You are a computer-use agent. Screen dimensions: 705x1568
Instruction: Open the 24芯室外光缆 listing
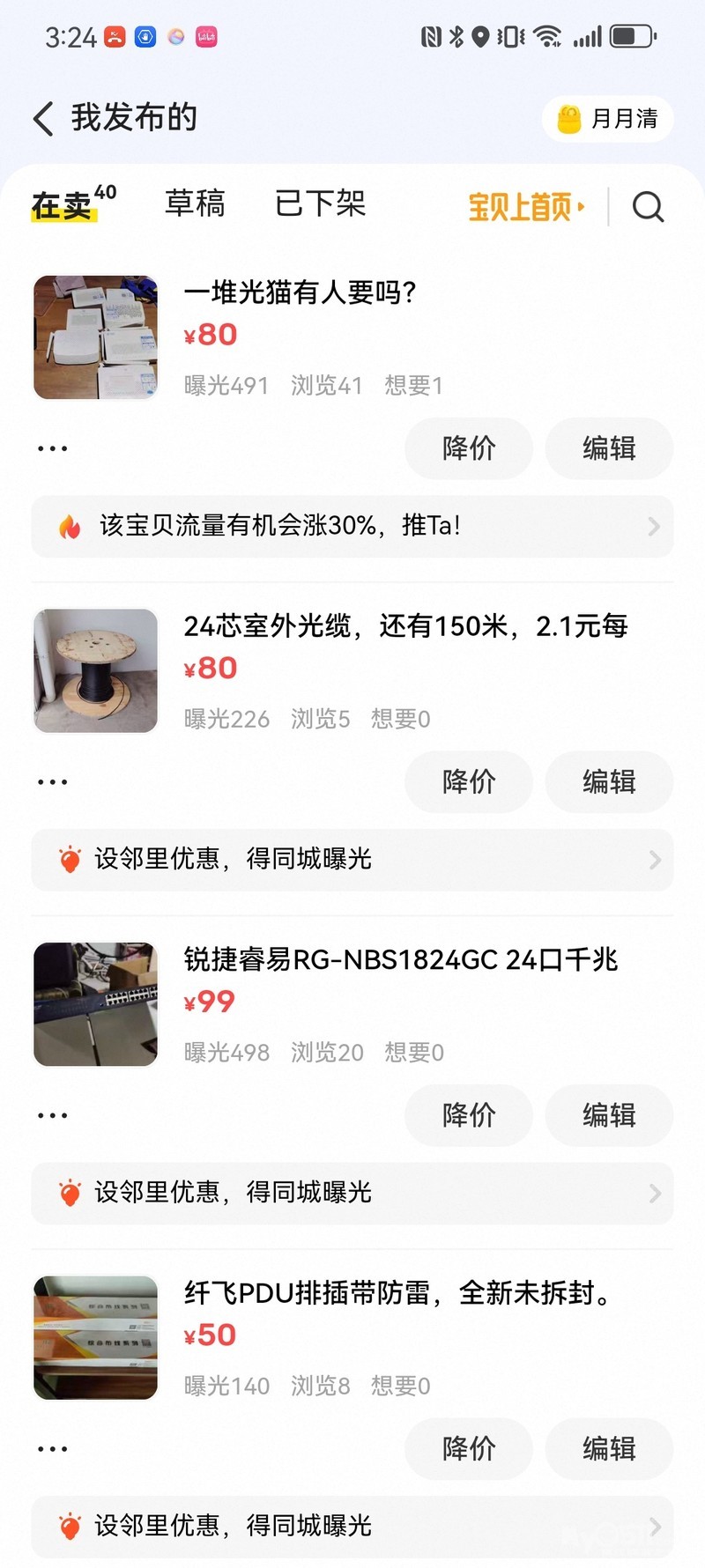(x=405, y=626)
